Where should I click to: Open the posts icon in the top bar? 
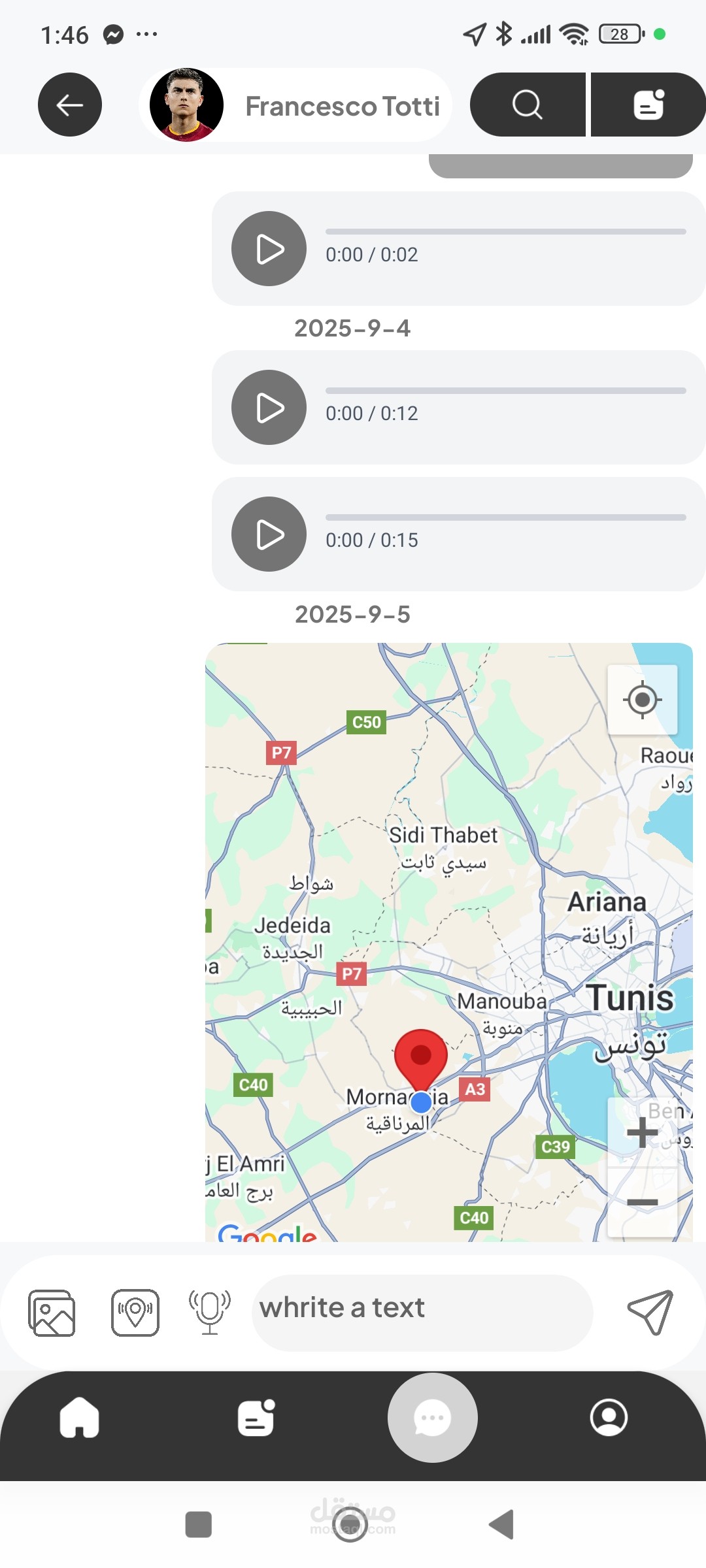[648, 105]
